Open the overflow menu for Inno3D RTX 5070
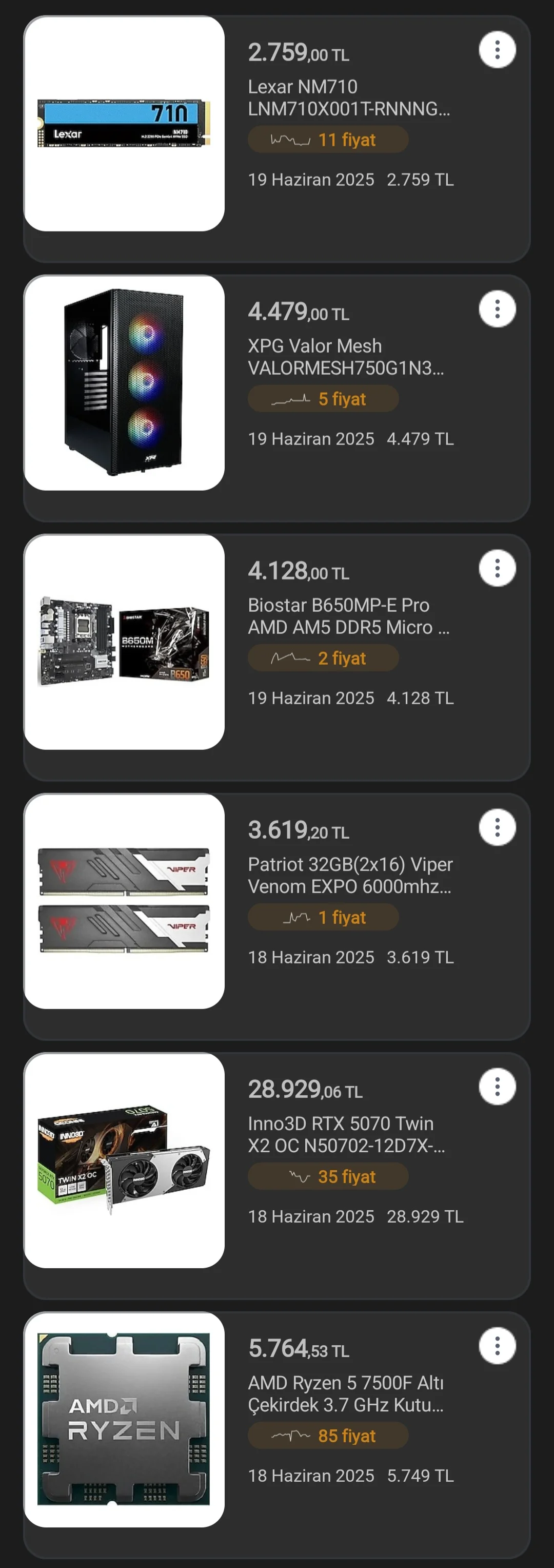The width and height of the screenshot is (554, 1568). 497,1087
